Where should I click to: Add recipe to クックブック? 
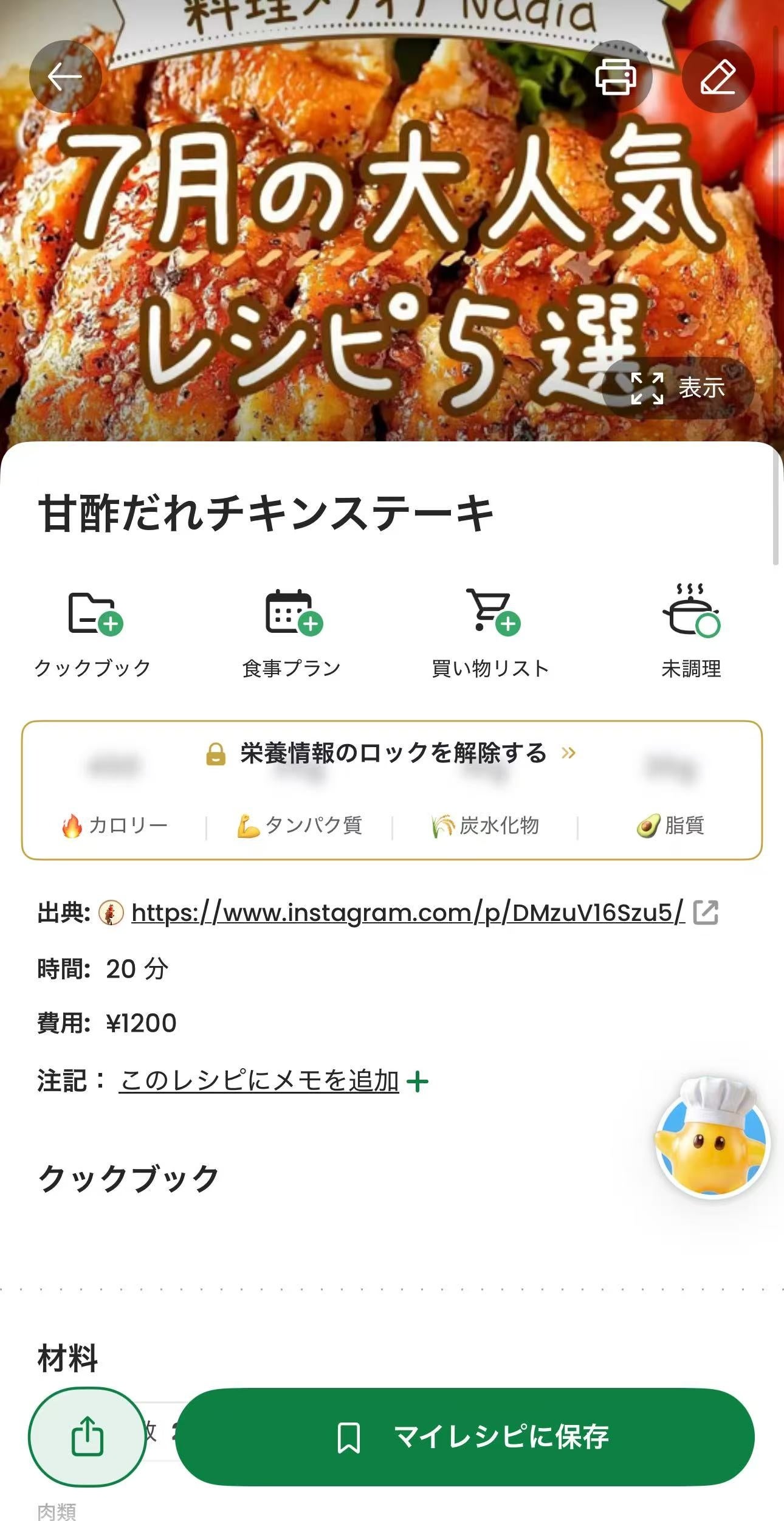93,632
